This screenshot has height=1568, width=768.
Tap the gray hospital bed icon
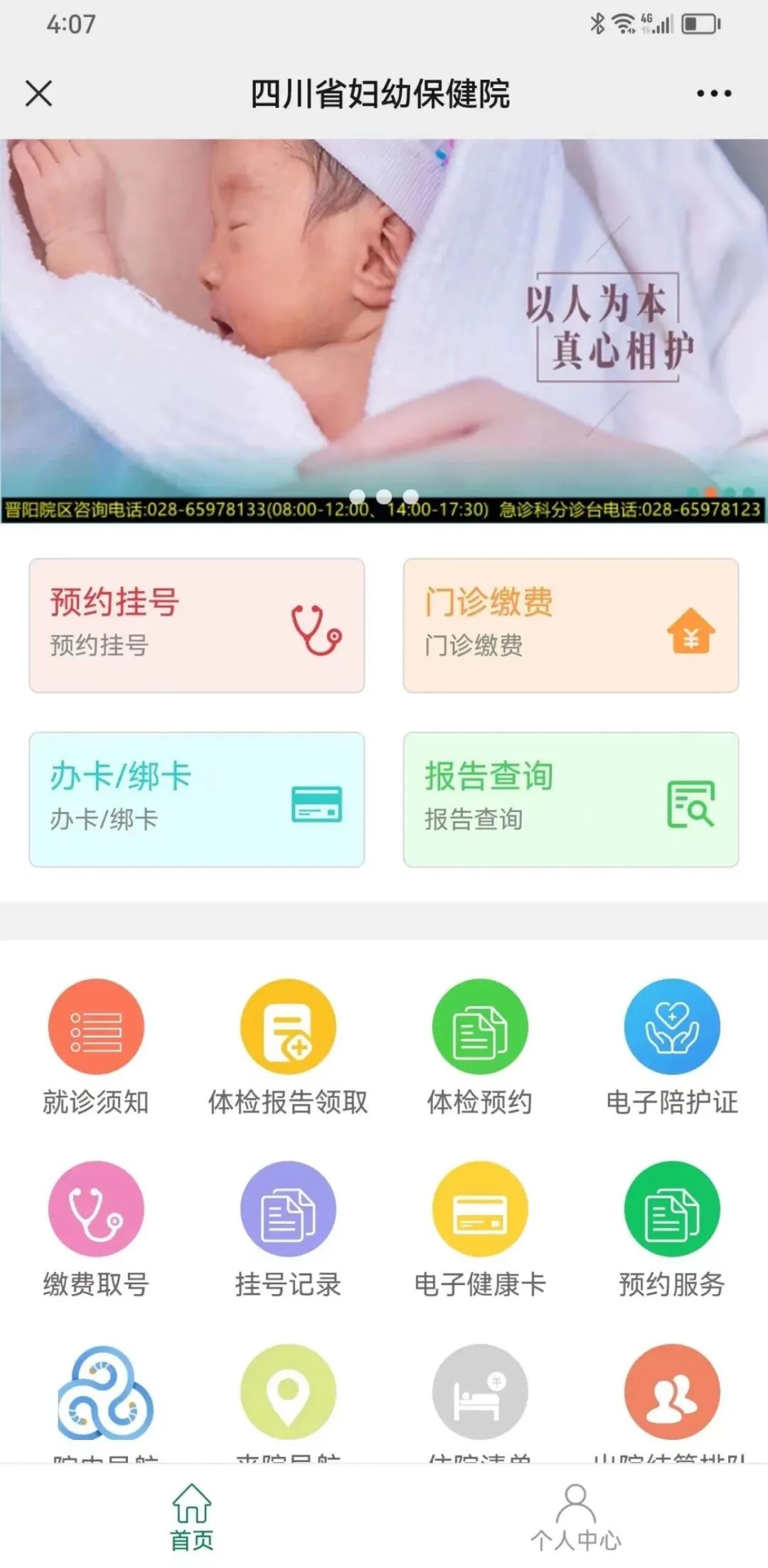[480, 1392]
